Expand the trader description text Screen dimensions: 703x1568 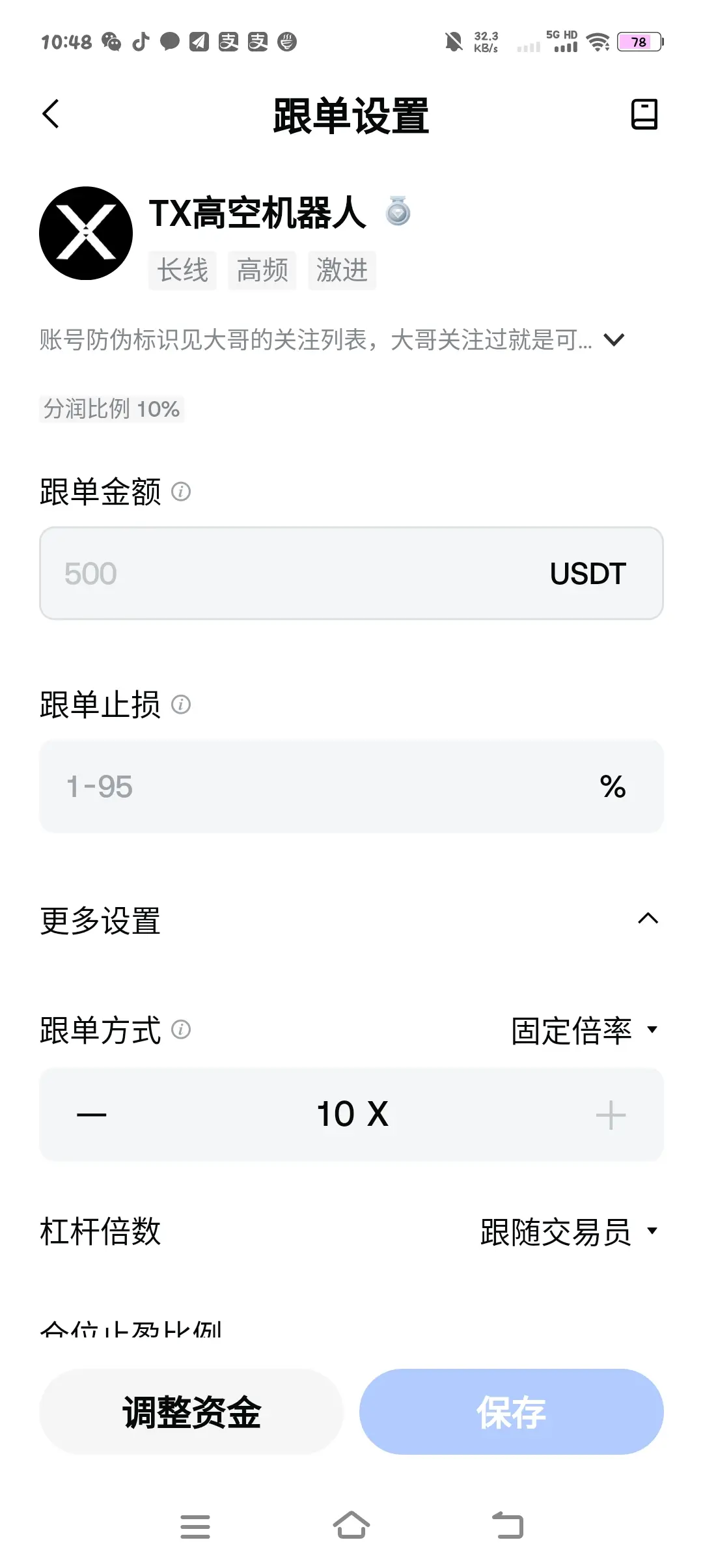(x=614, y=339)
